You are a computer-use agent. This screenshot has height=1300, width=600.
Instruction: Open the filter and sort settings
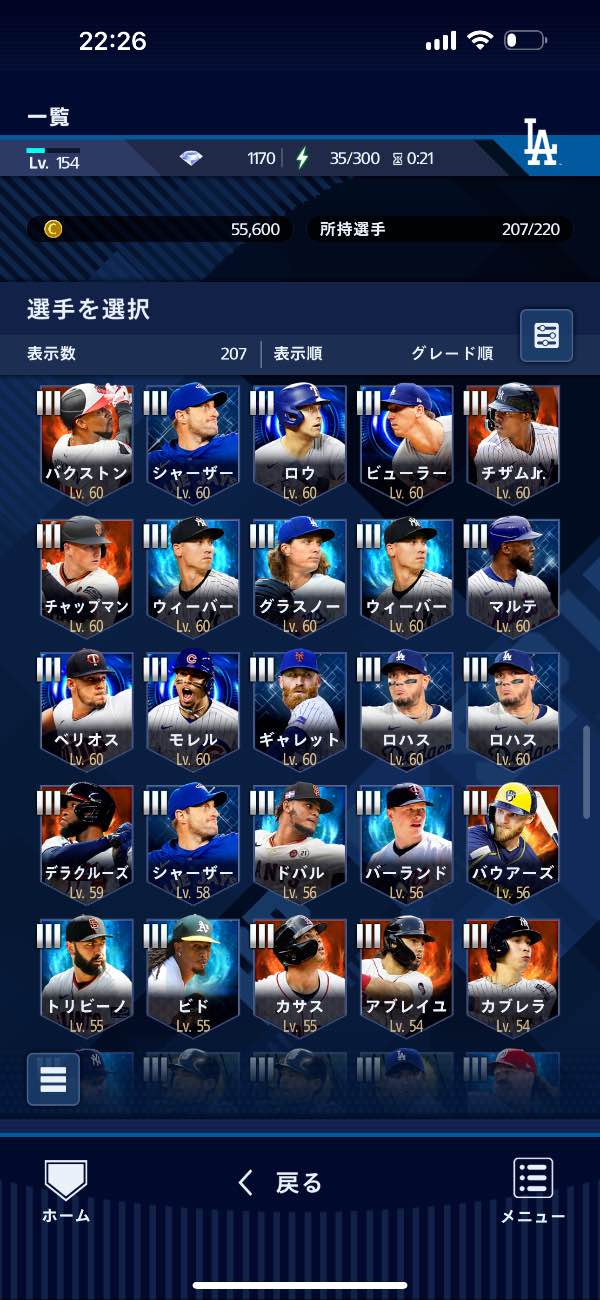coord(546,336)
